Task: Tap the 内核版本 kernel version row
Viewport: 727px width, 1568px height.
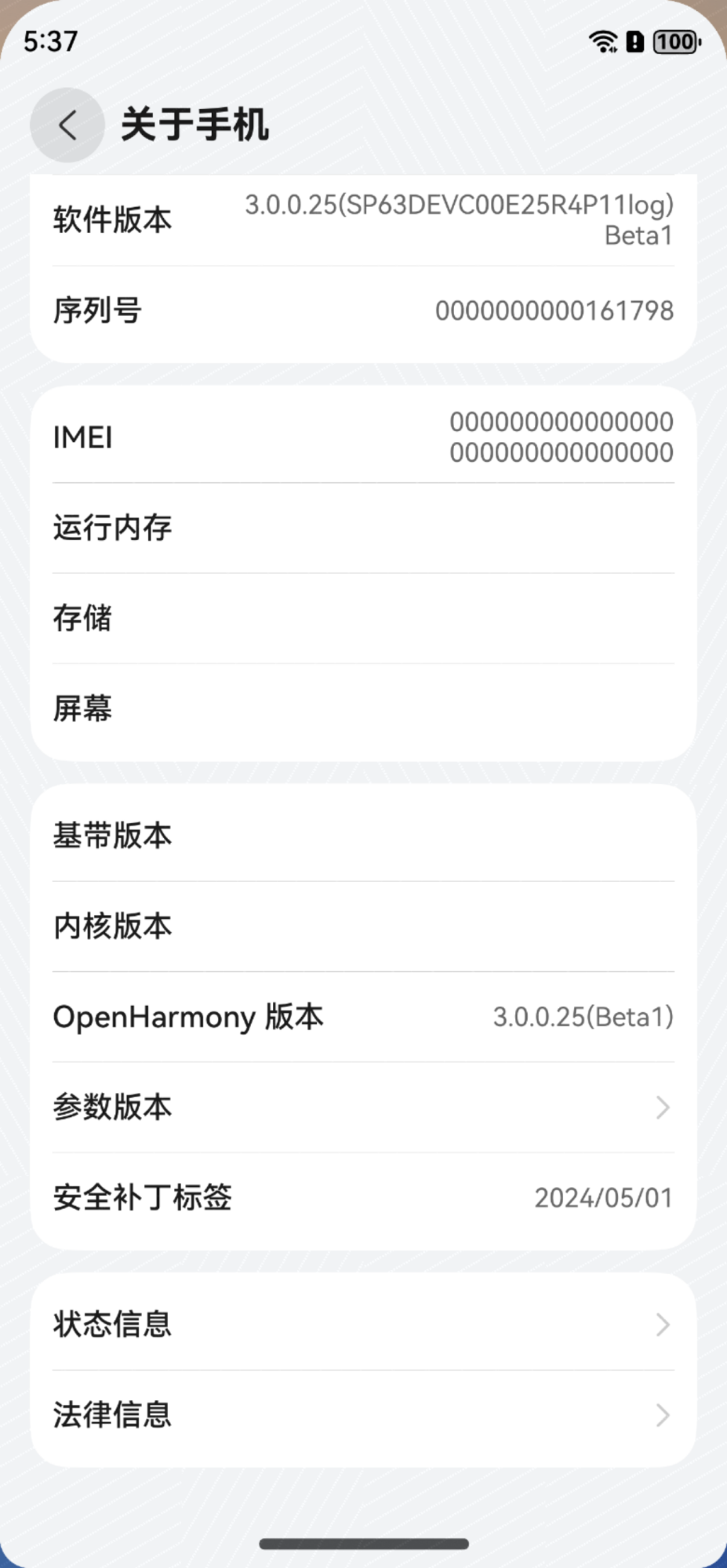Action: coord(363,926)
